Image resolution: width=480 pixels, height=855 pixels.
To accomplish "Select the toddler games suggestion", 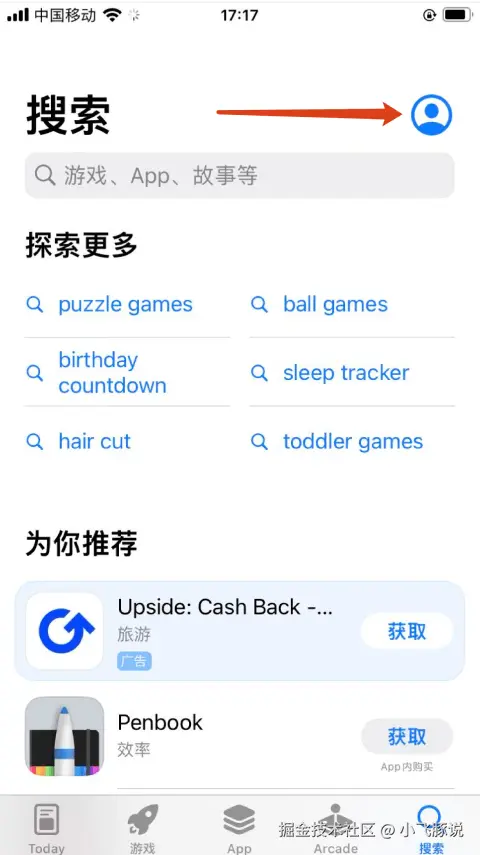I will [x=352, y=441].
